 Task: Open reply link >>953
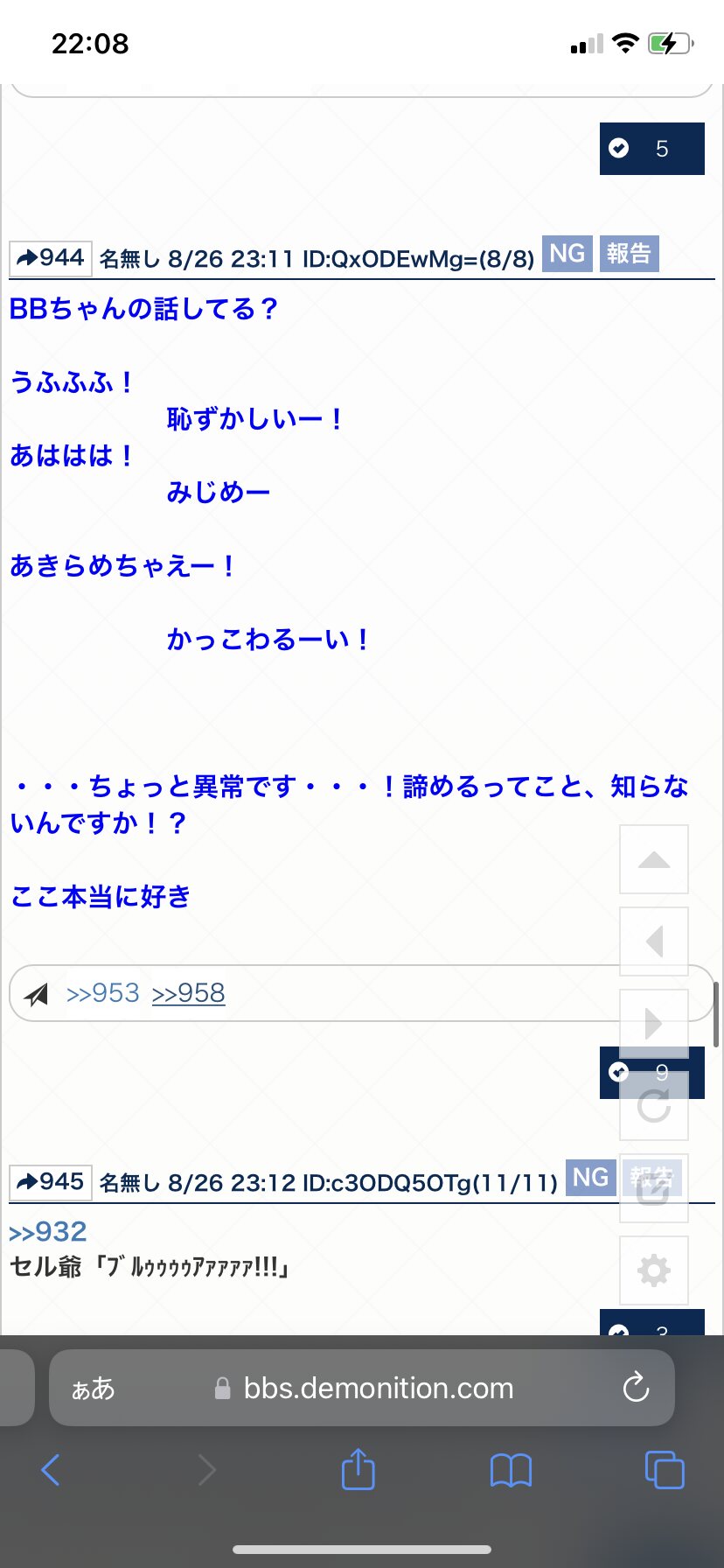(x=103, y=993)
